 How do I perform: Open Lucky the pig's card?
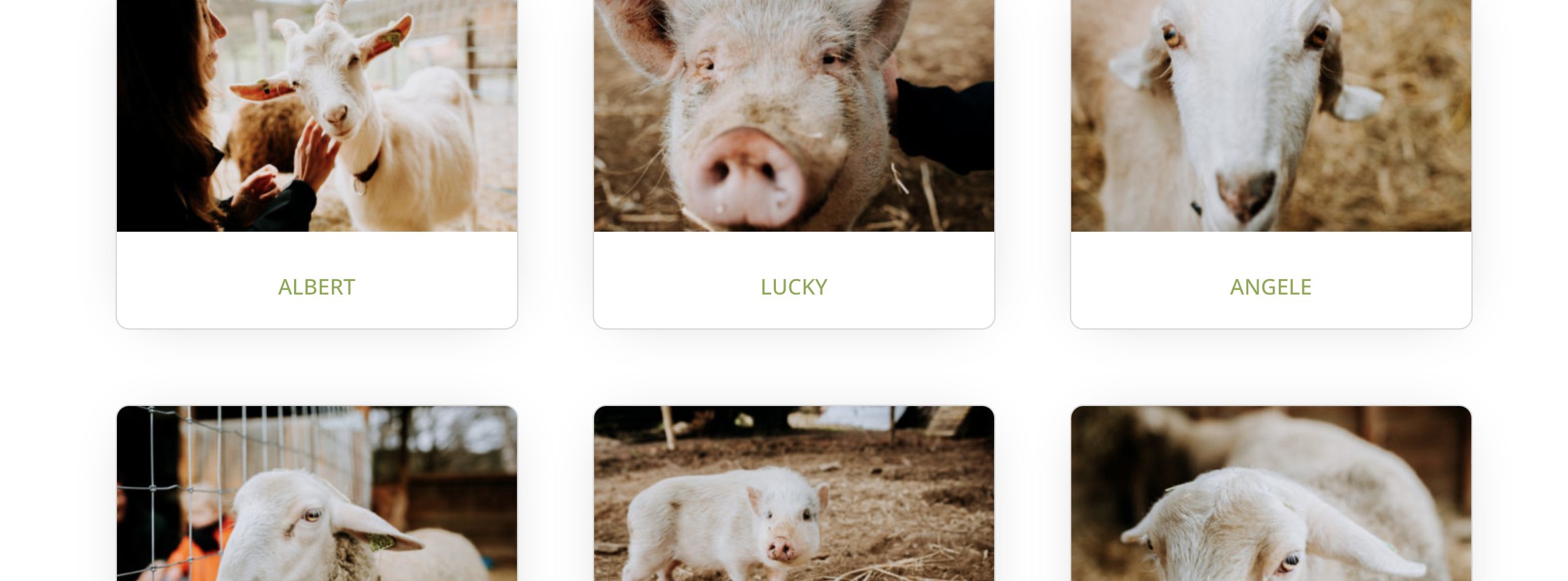tap(793, 286)
